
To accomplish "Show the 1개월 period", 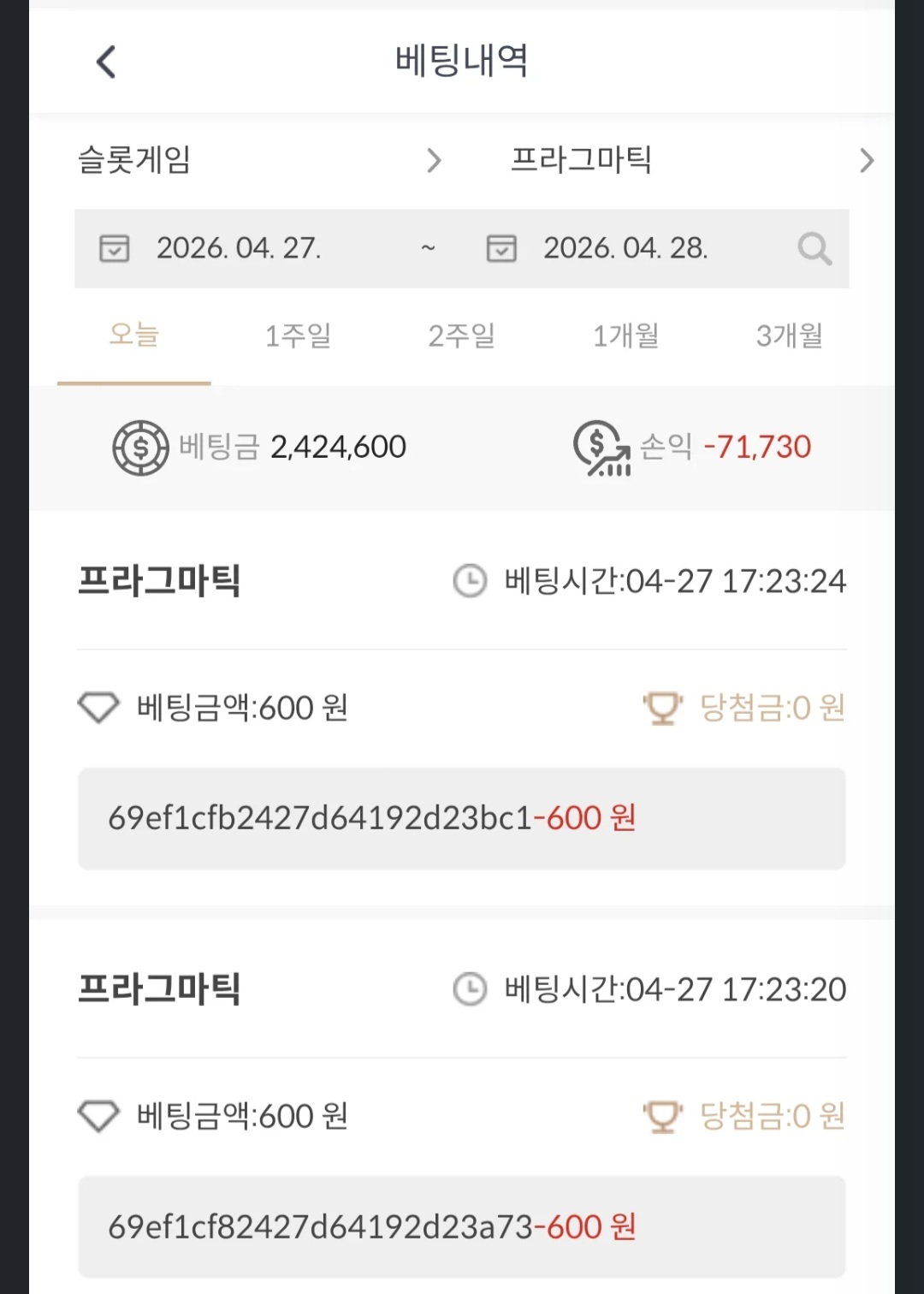I will tap(625, 335).
